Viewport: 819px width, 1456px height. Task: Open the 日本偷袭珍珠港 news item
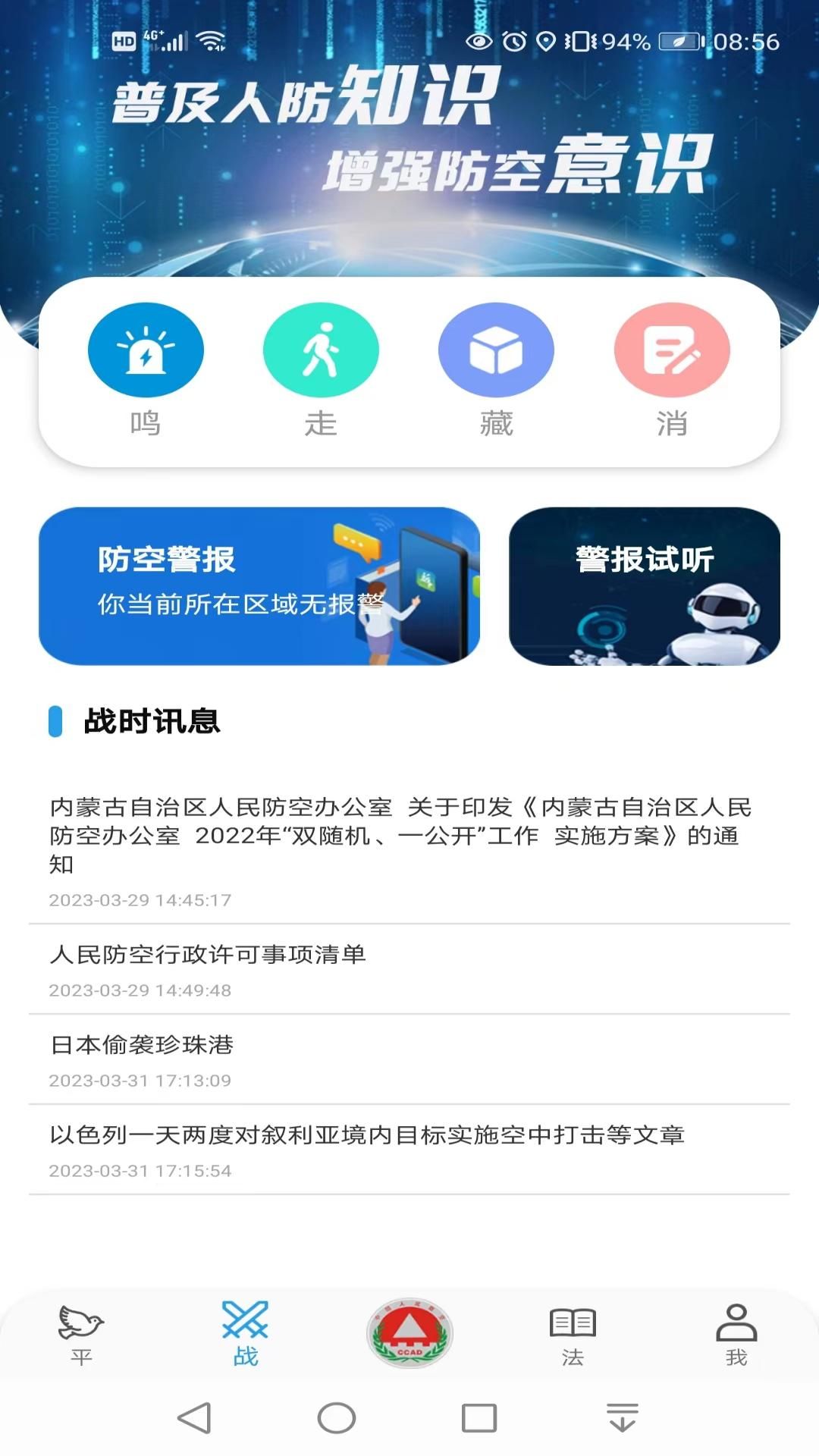(x=142, y=1045)
